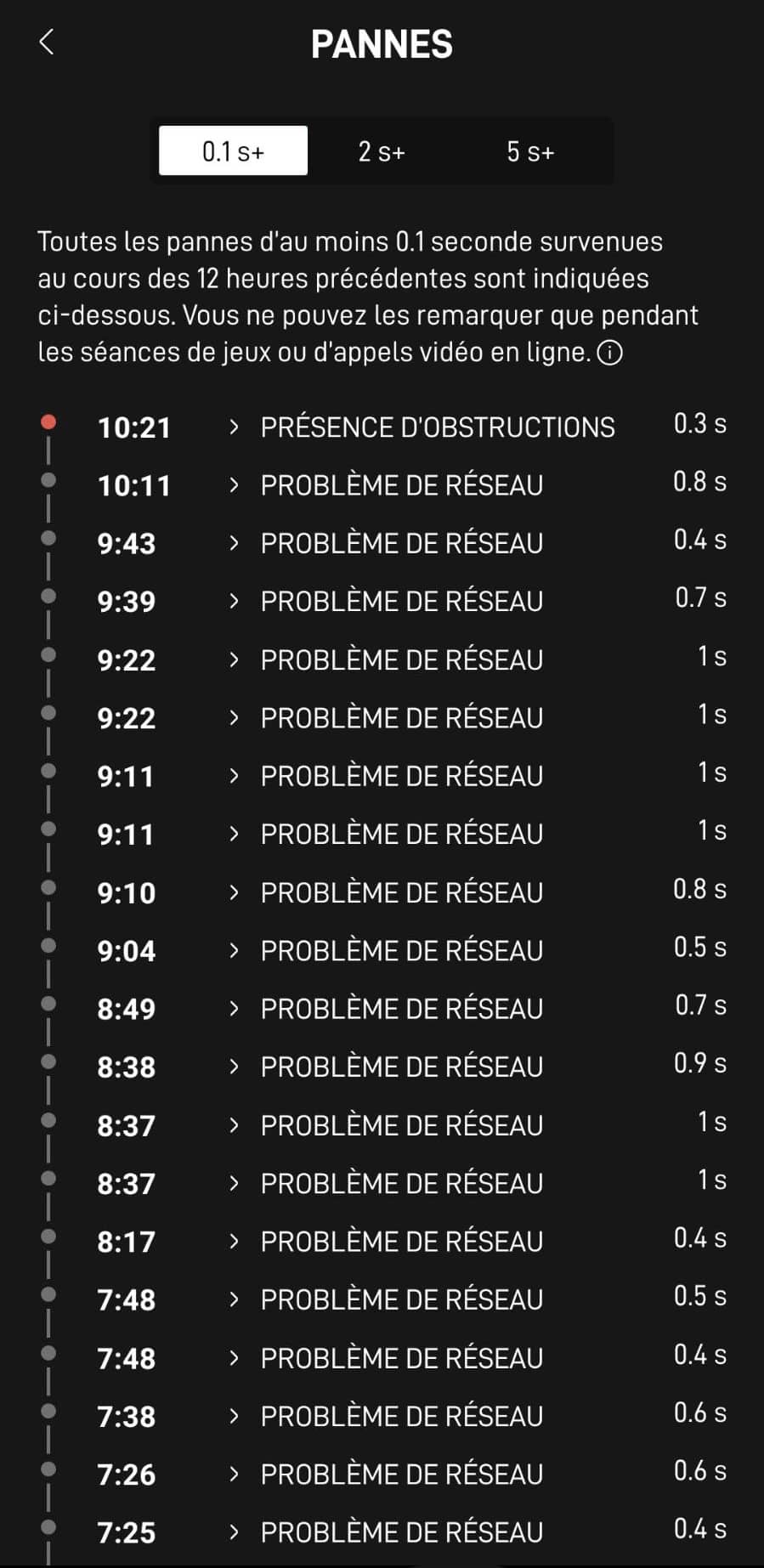Open the 8:17 network problem details
Image resolution: width=764 pixels, height=1568 pixels.
382,1242
